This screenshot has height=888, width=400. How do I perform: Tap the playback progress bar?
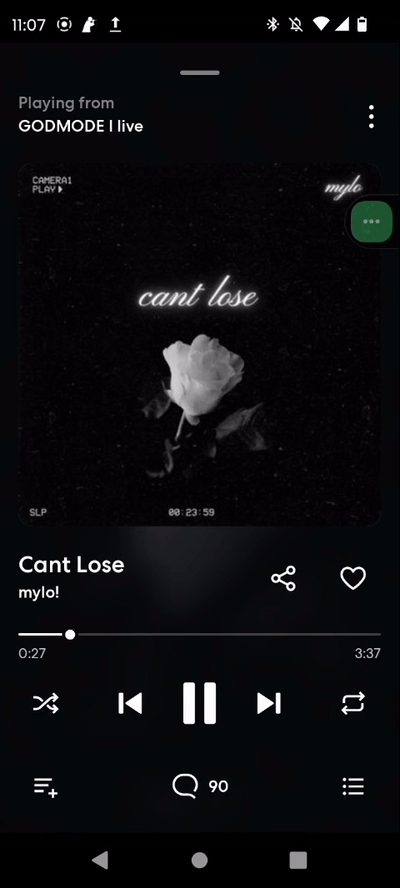(x=199, y=634)
